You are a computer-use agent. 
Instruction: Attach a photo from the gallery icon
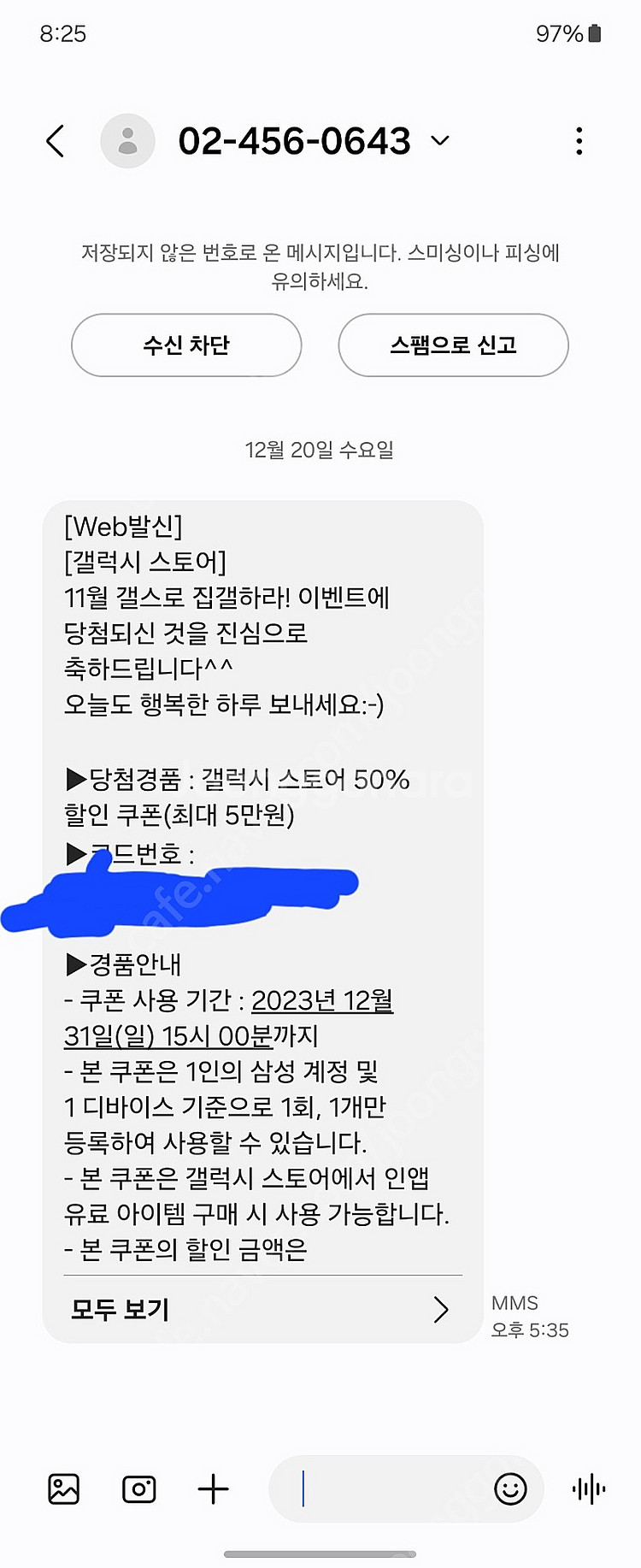click(x=64, y=1489)
